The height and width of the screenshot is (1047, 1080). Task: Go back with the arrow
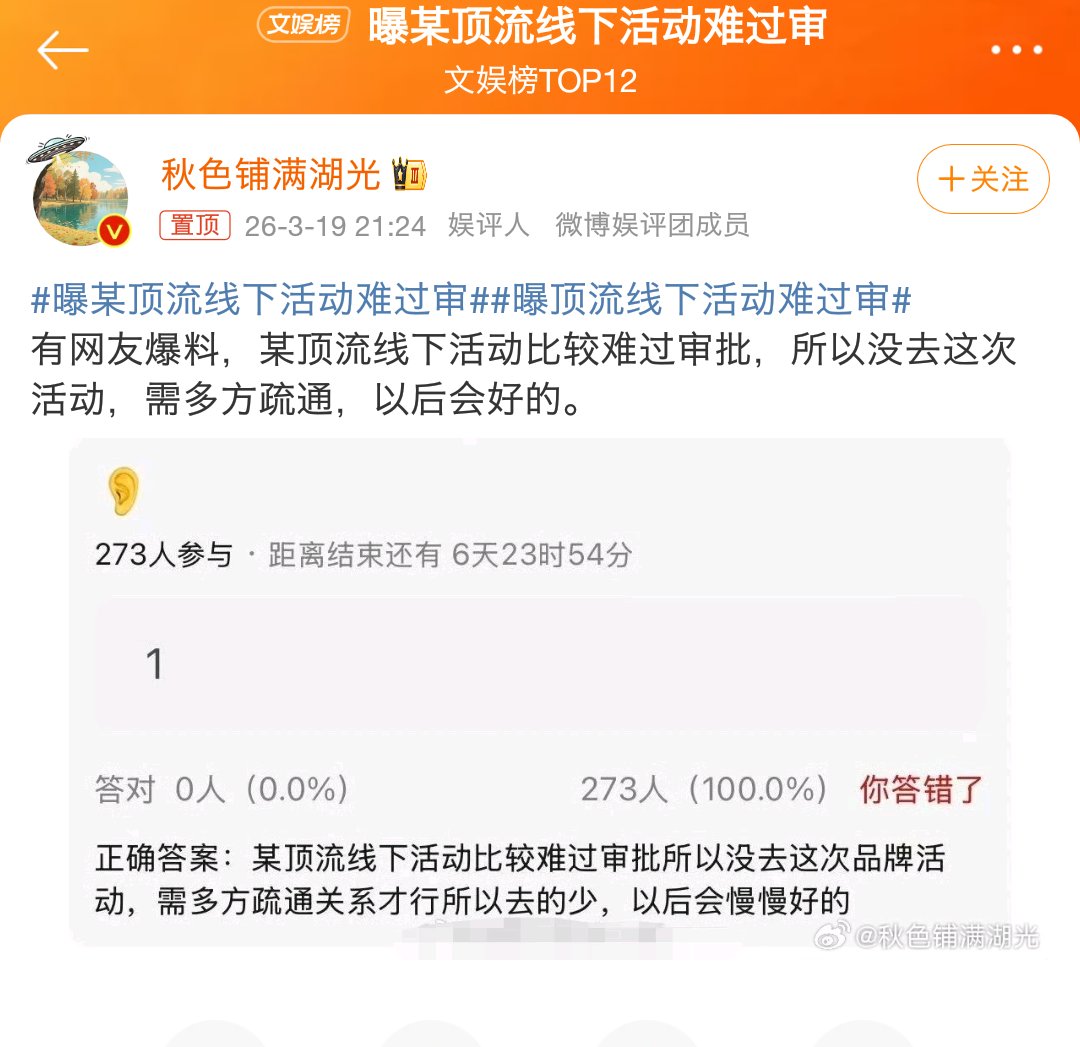tap(63, 51)
